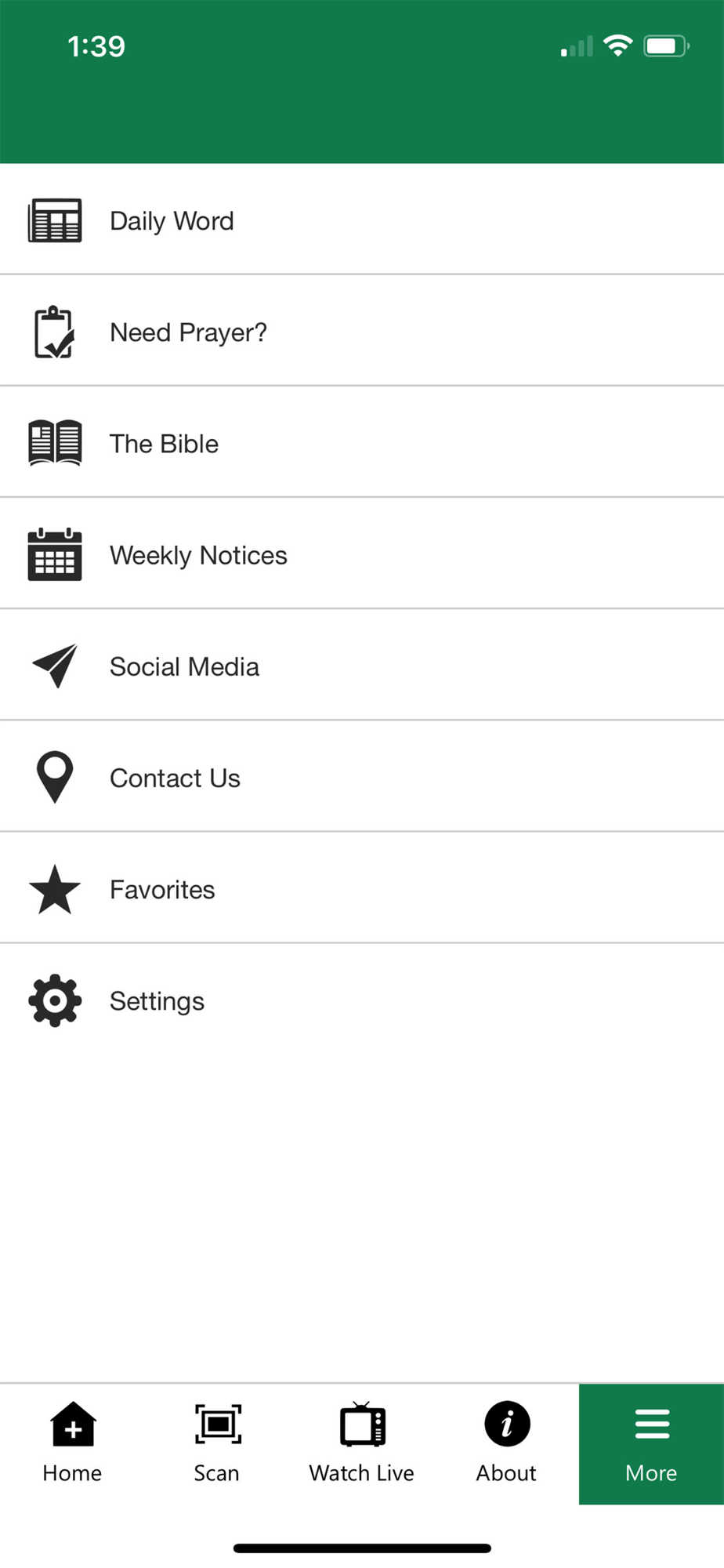Open the Daily Word row

point(362,220)
